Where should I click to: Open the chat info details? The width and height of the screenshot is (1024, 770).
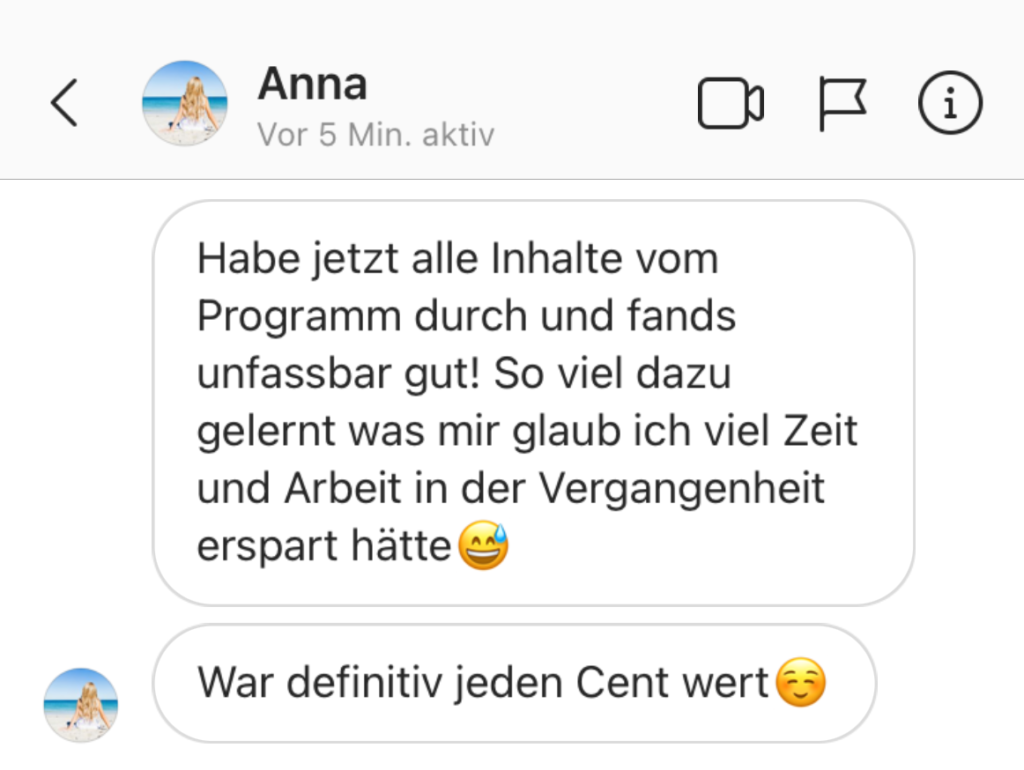coord(950,103)
